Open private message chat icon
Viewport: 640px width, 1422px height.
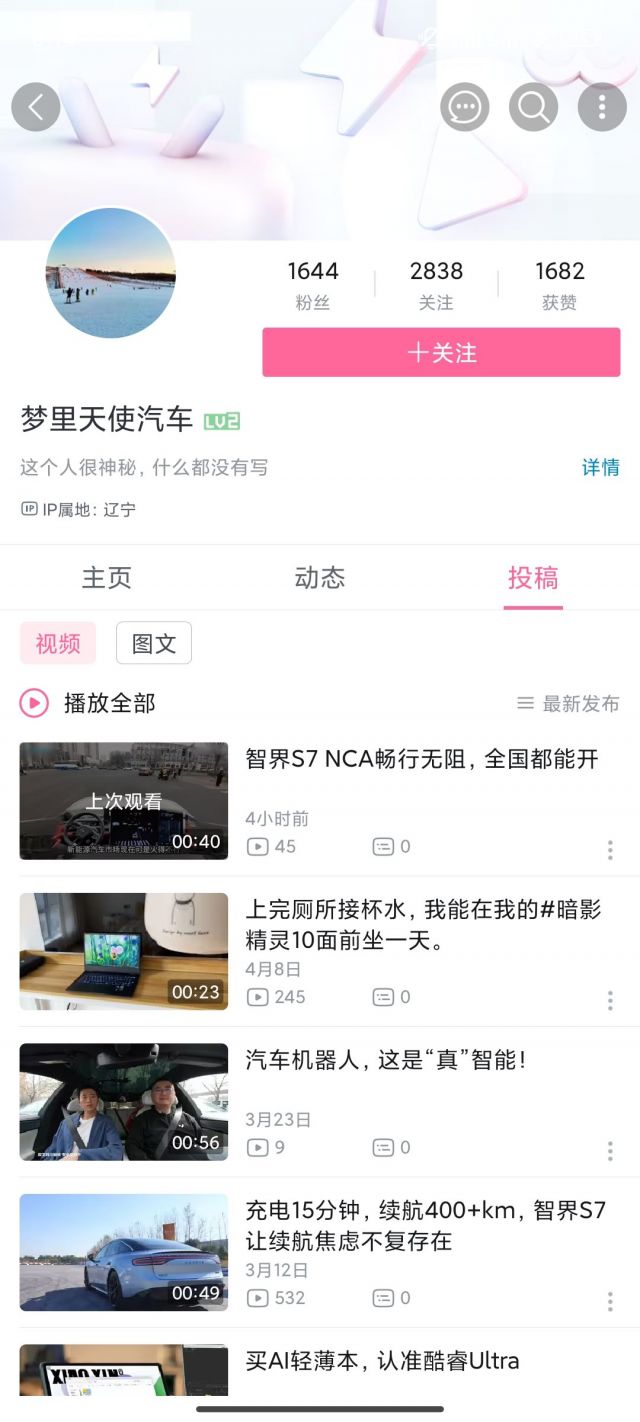[x=465, y=107]
